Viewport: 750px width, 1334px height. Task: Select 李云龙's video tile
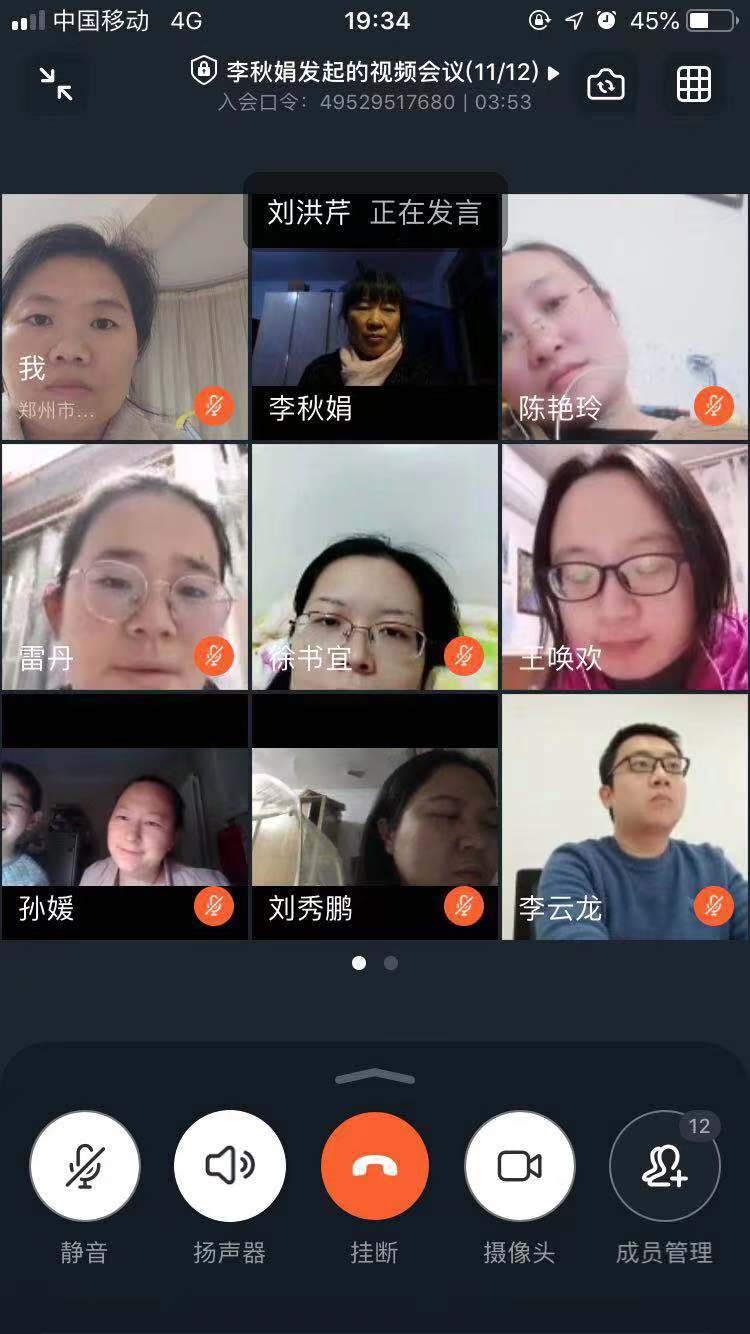[625, 817]
